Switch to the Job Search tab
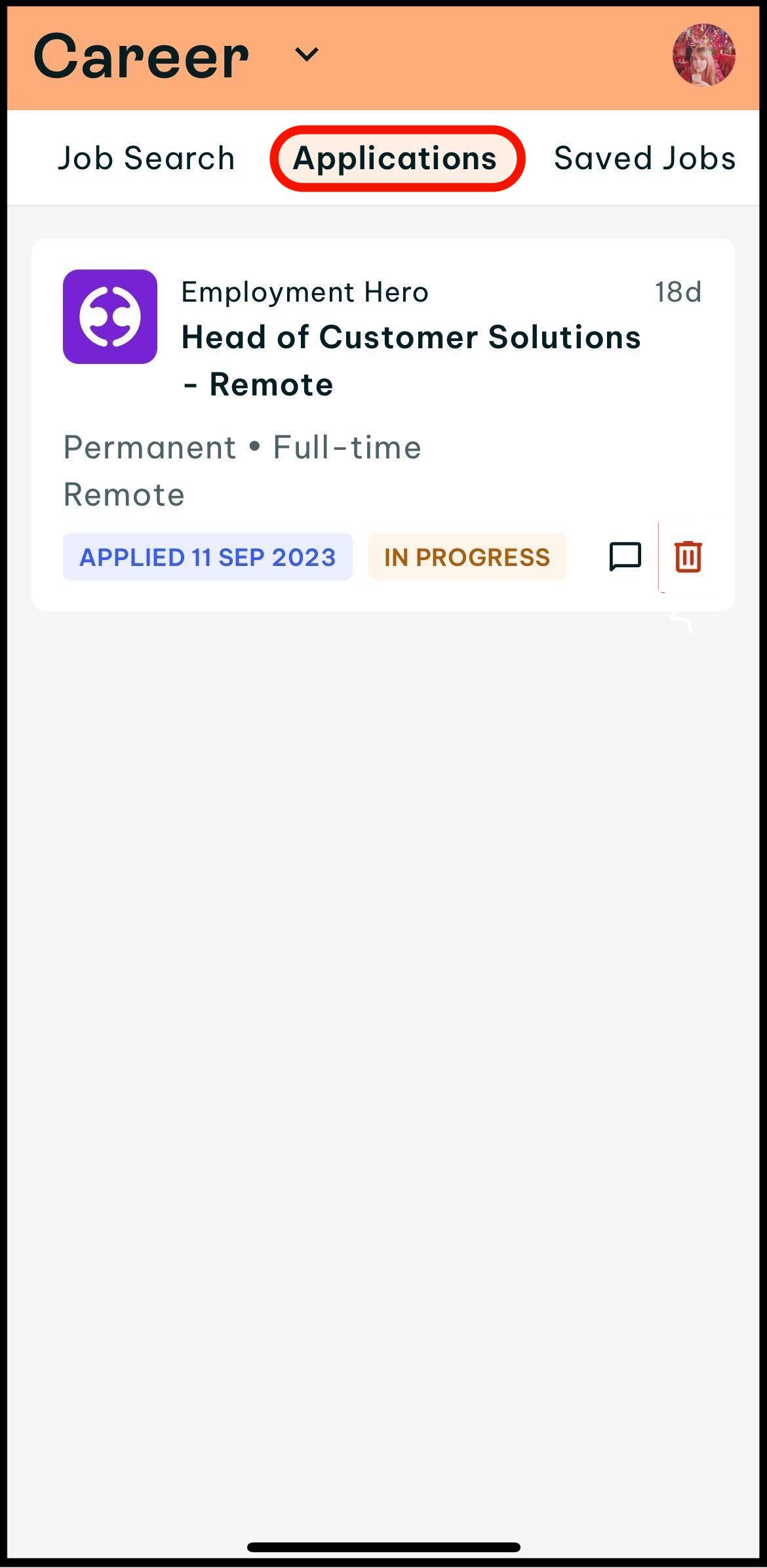 pyautogui.click(x=146, y=159)
